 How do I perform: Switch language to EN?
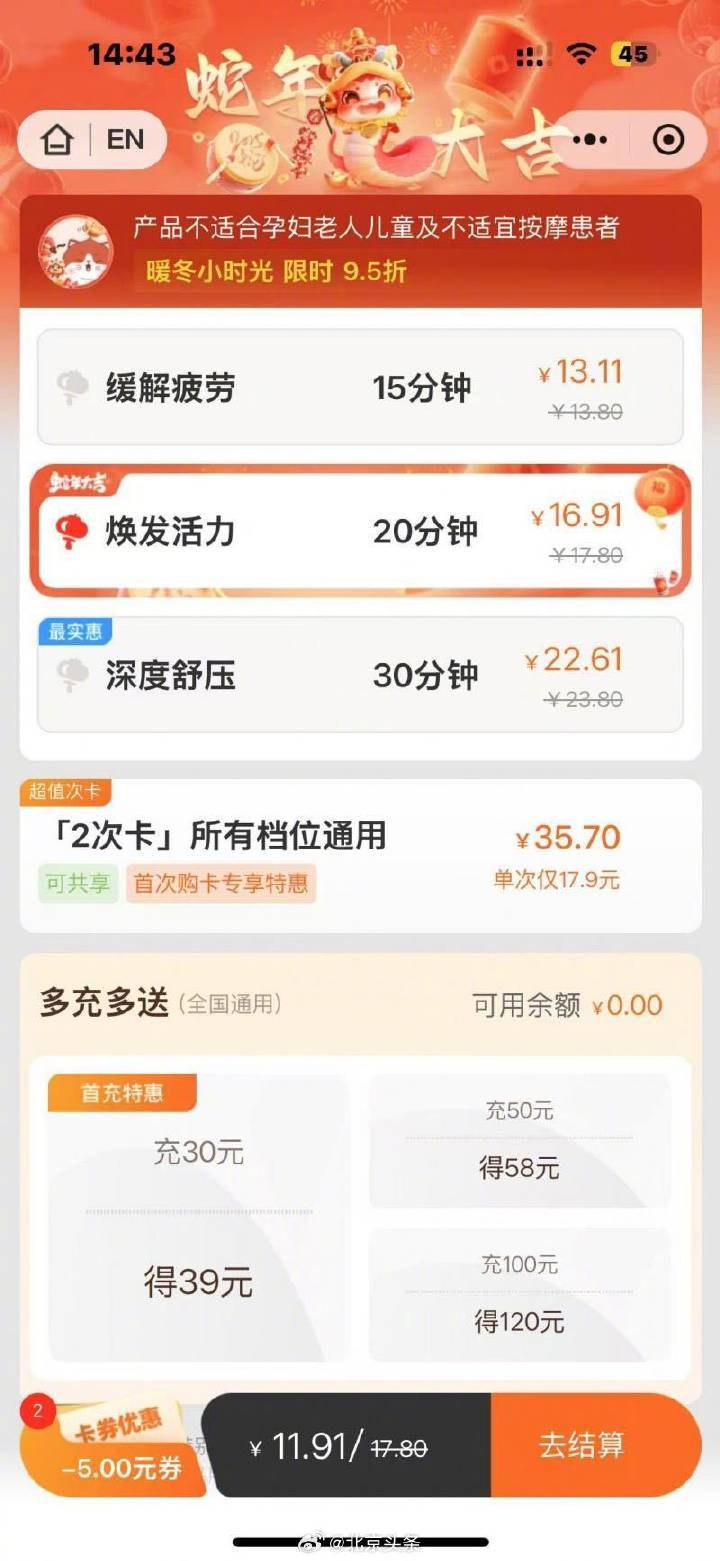click(126, 140)
